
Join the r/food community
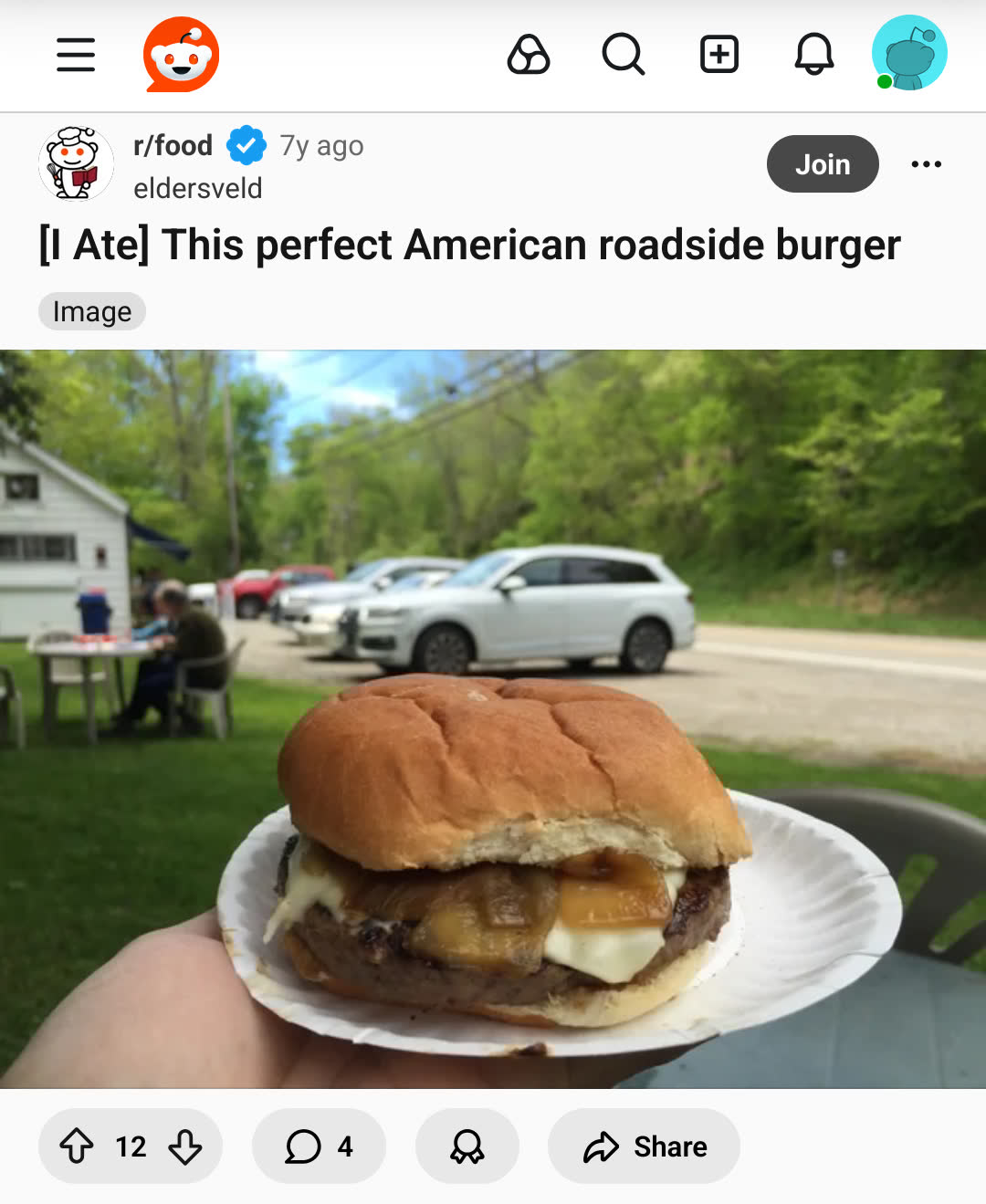coord(823,164)
